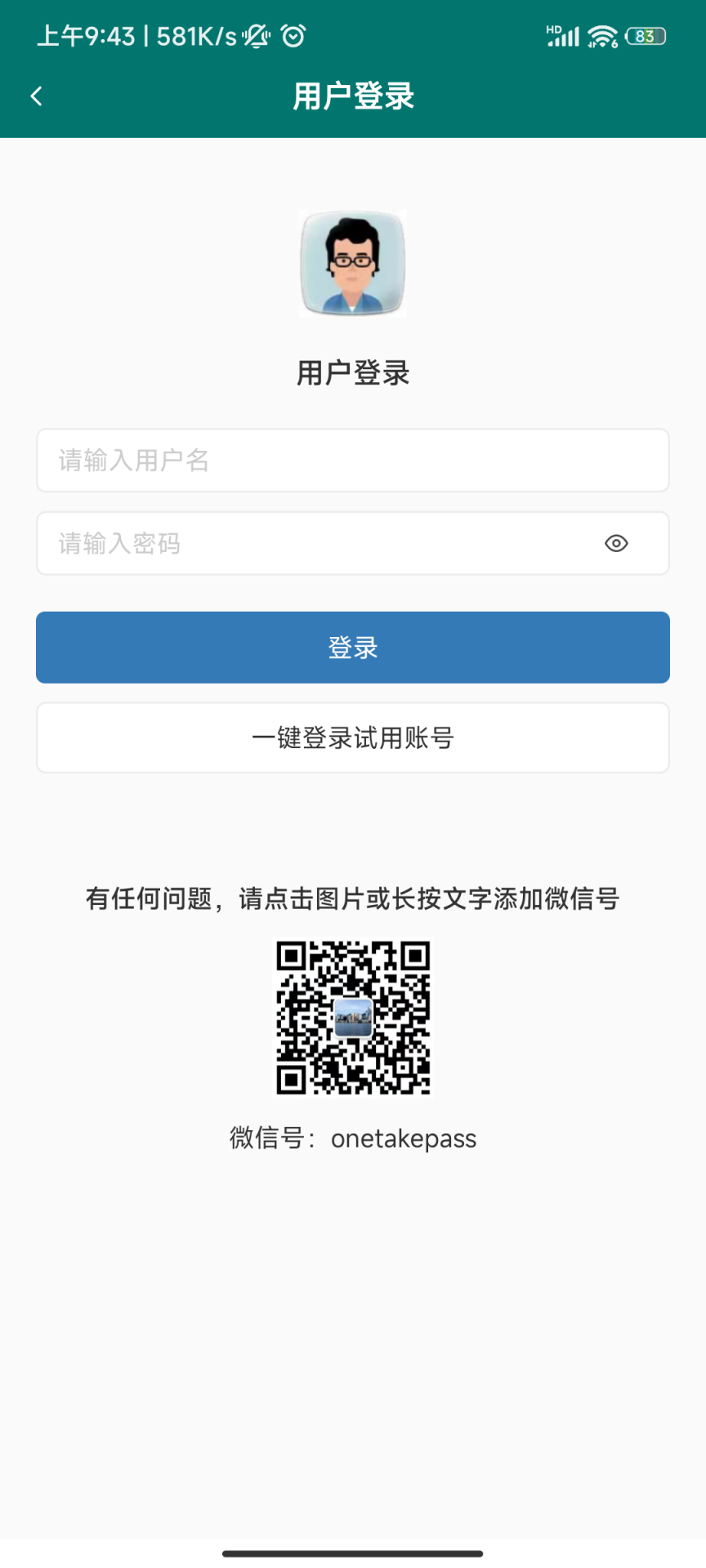Scan area: click the WeChat QR code

[353, 1019]
